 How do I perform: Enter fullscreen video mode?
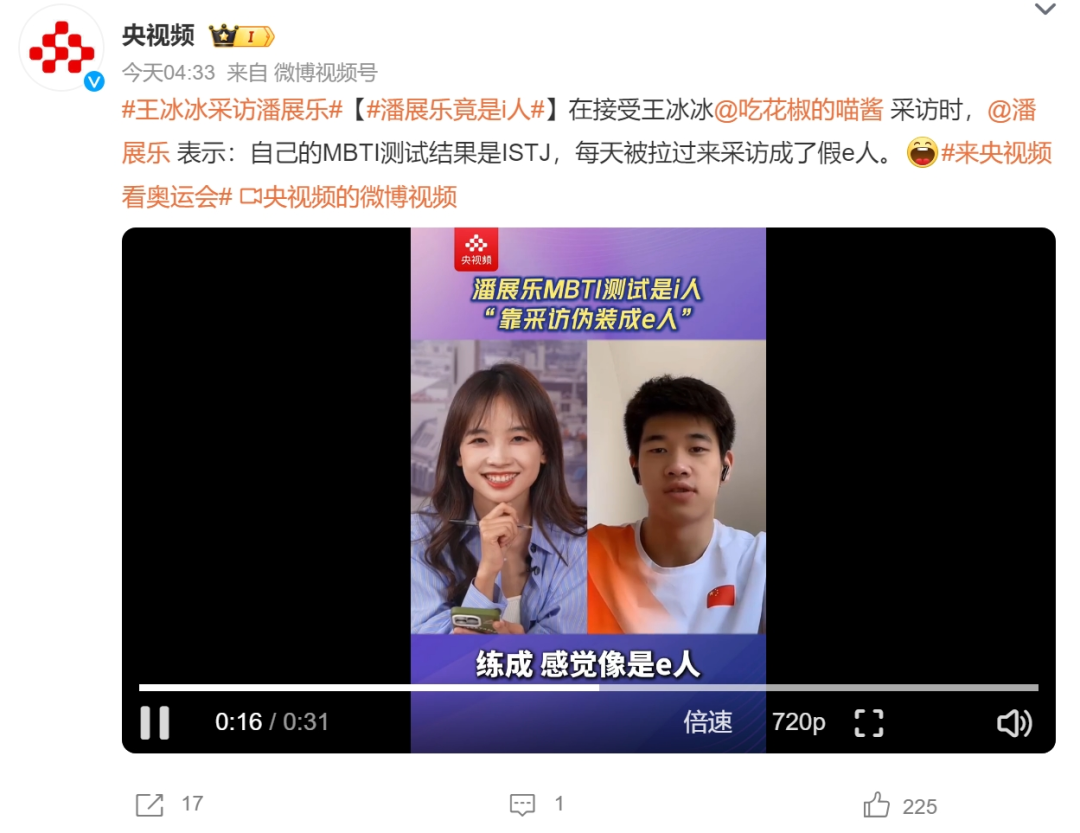click(x=869, y=722)
